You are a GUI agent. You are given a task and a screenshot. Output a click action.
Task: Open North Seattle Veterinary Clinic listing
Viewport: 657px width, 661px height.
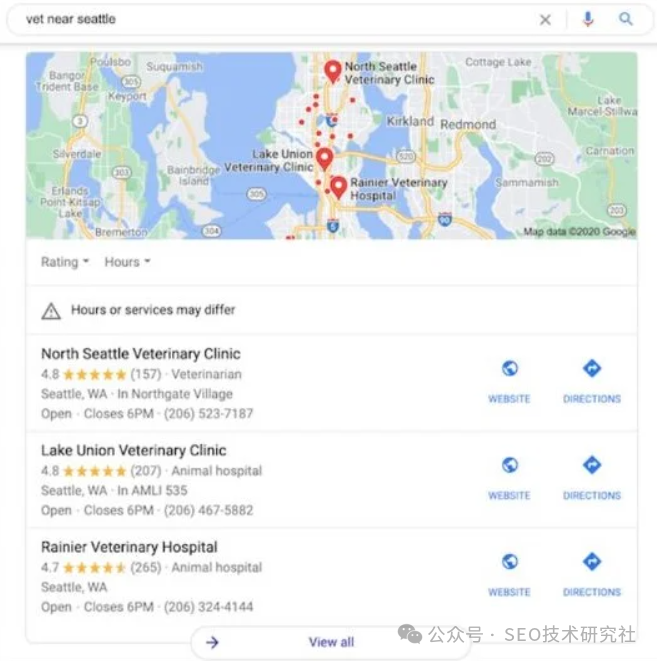(x=141, y=354)
